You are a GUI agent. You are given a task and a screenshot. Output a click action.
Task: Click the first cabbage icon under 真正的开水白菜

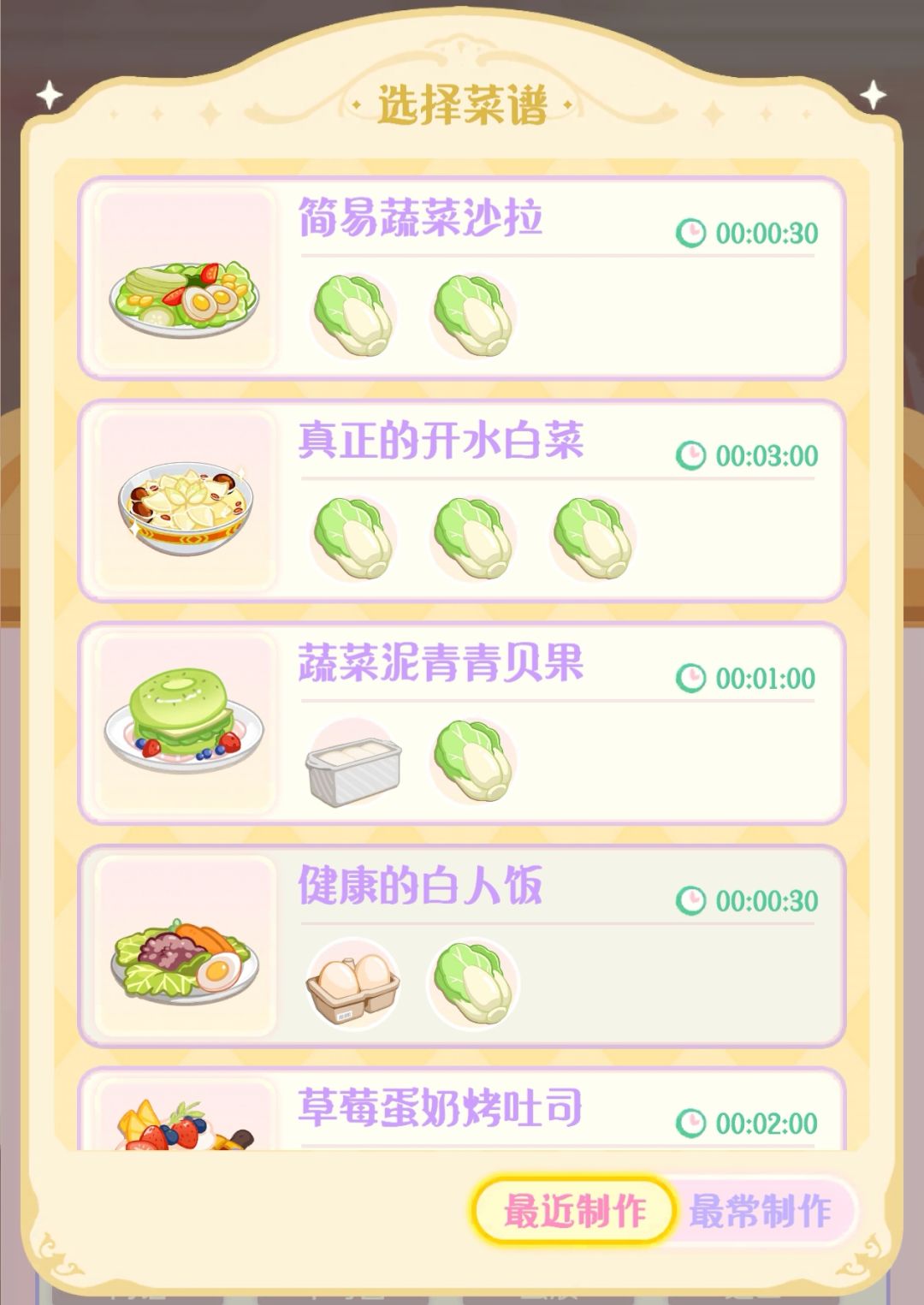point(353,536)
